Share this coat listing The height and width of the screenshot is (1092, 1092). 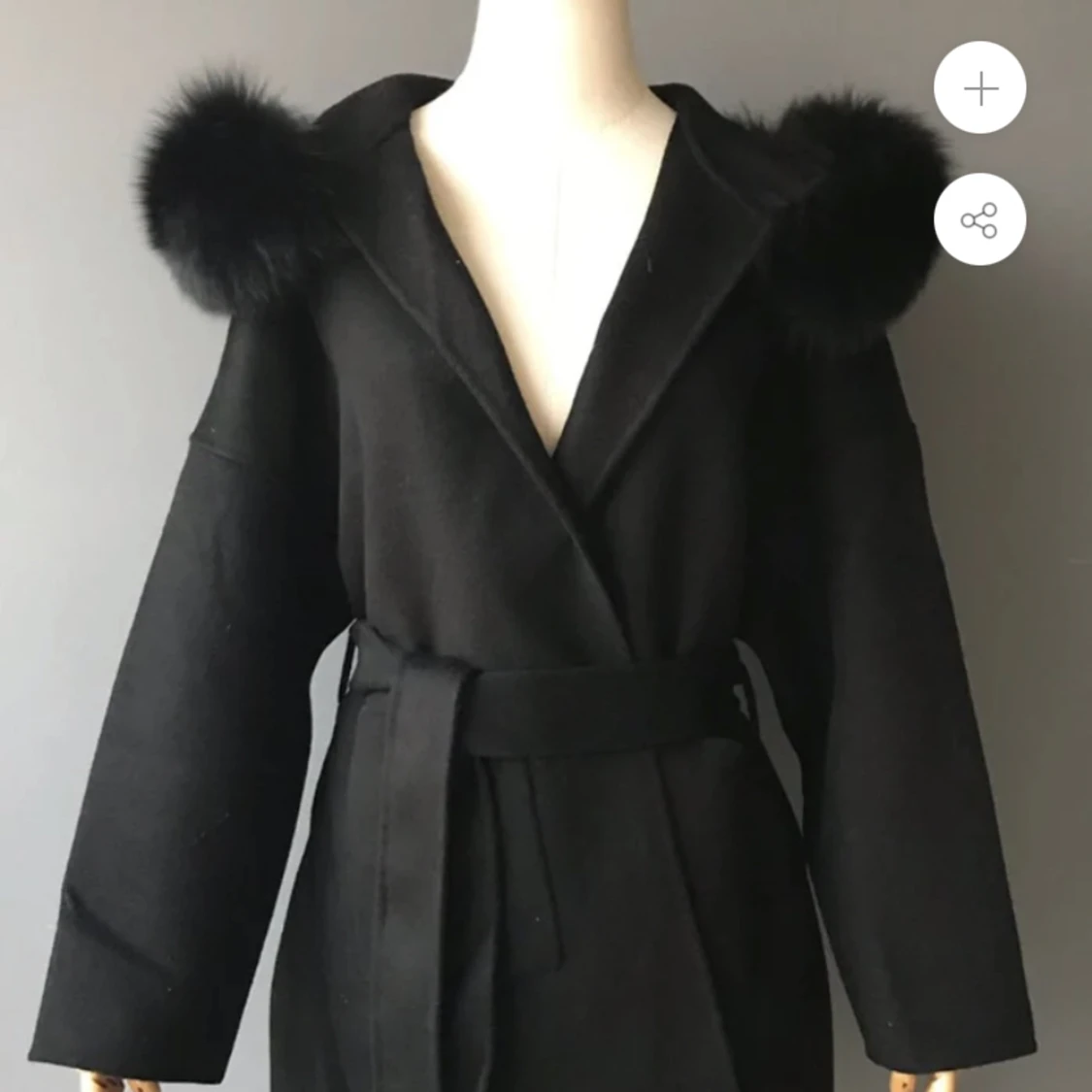tap(980, 219)
